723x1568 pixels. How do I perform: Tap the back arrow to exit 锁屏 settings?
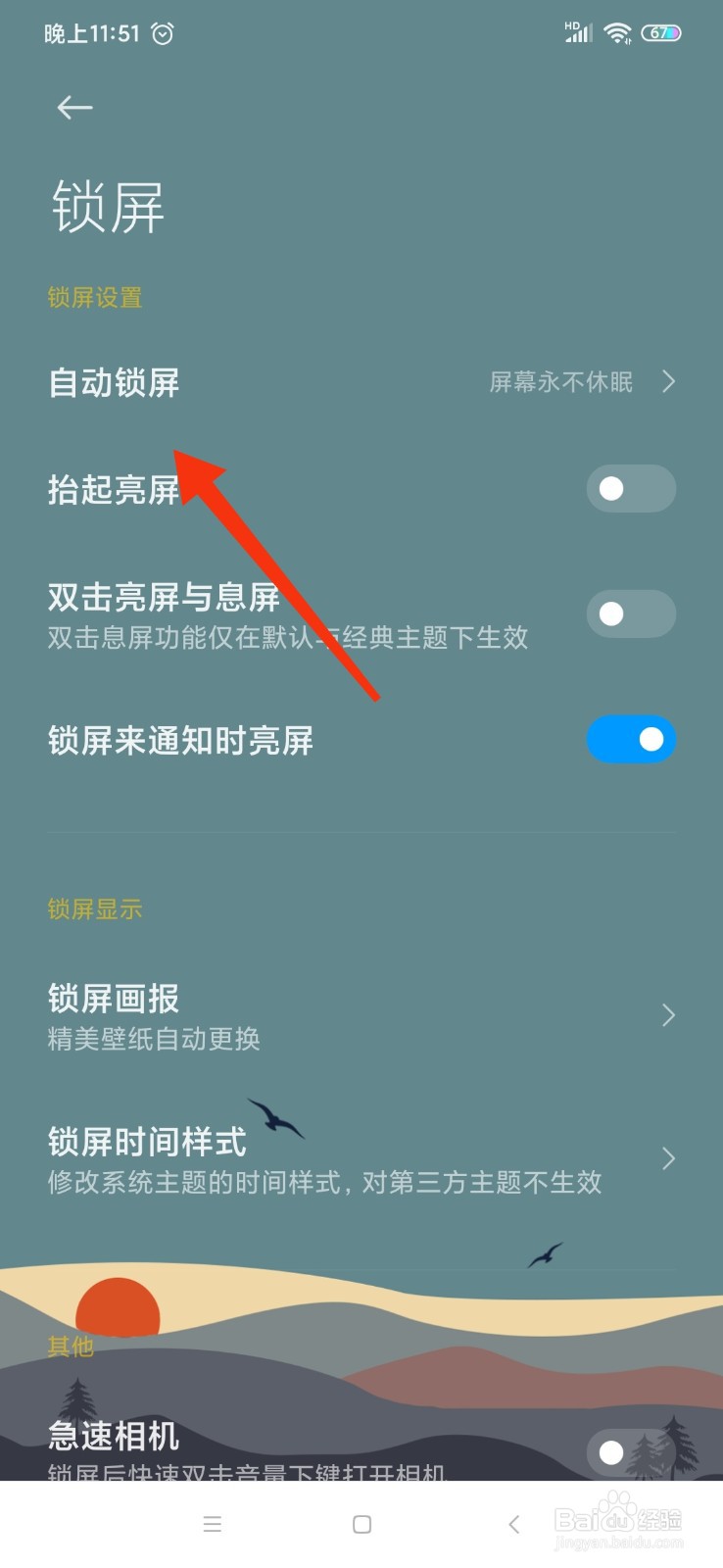74,108
